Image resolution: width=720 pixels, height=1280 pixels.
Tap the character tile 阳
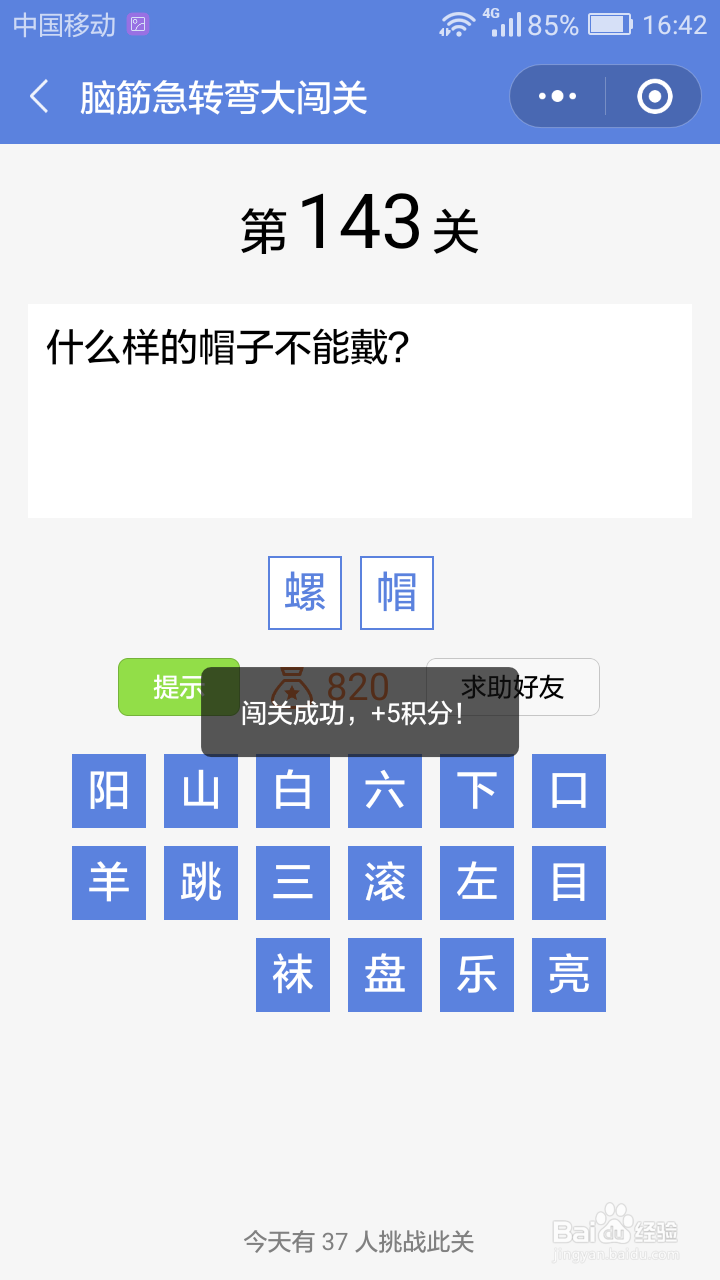pos(108,790)
